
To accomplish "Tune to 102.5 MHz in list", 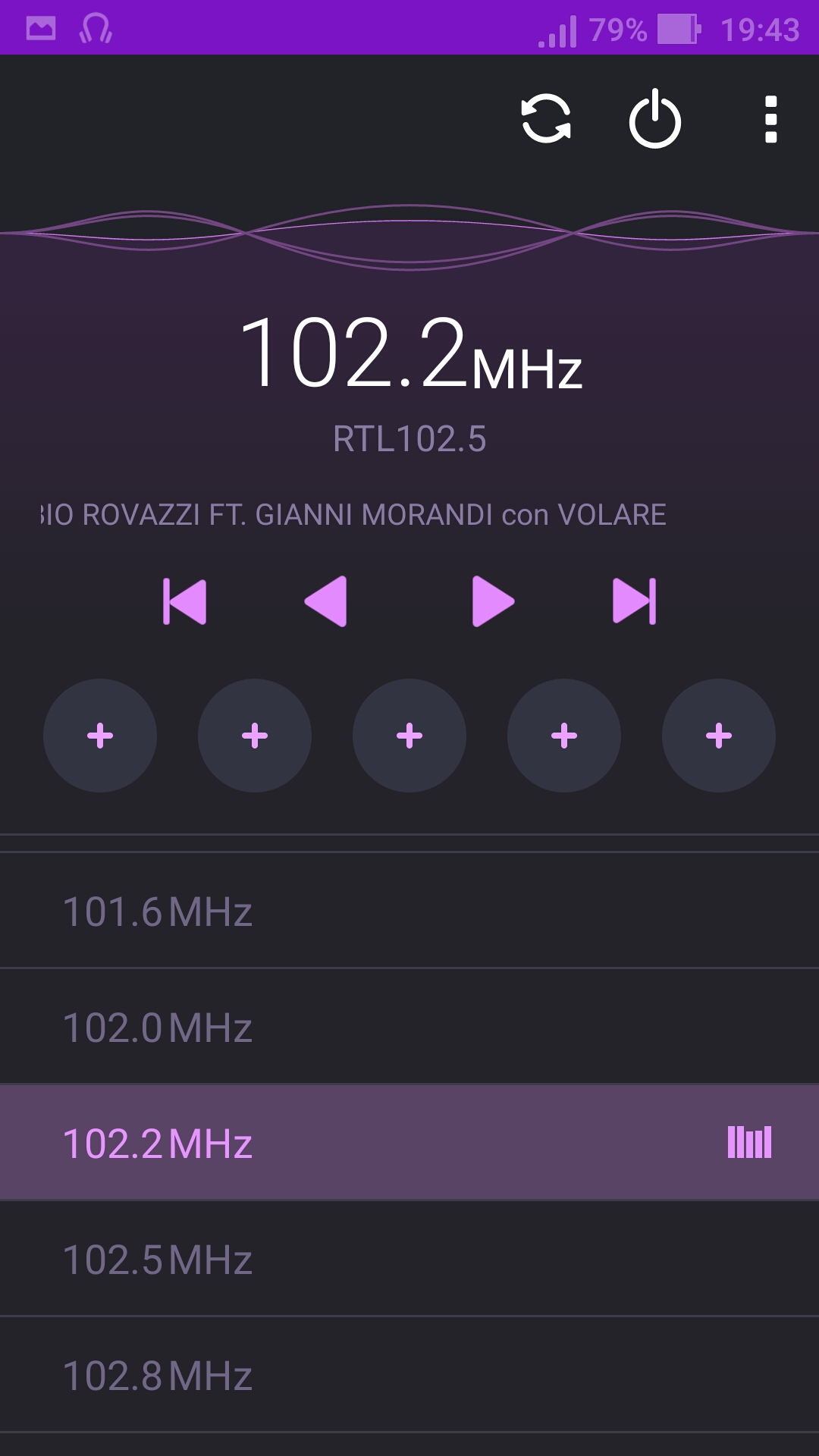I will pos(409,1259).
